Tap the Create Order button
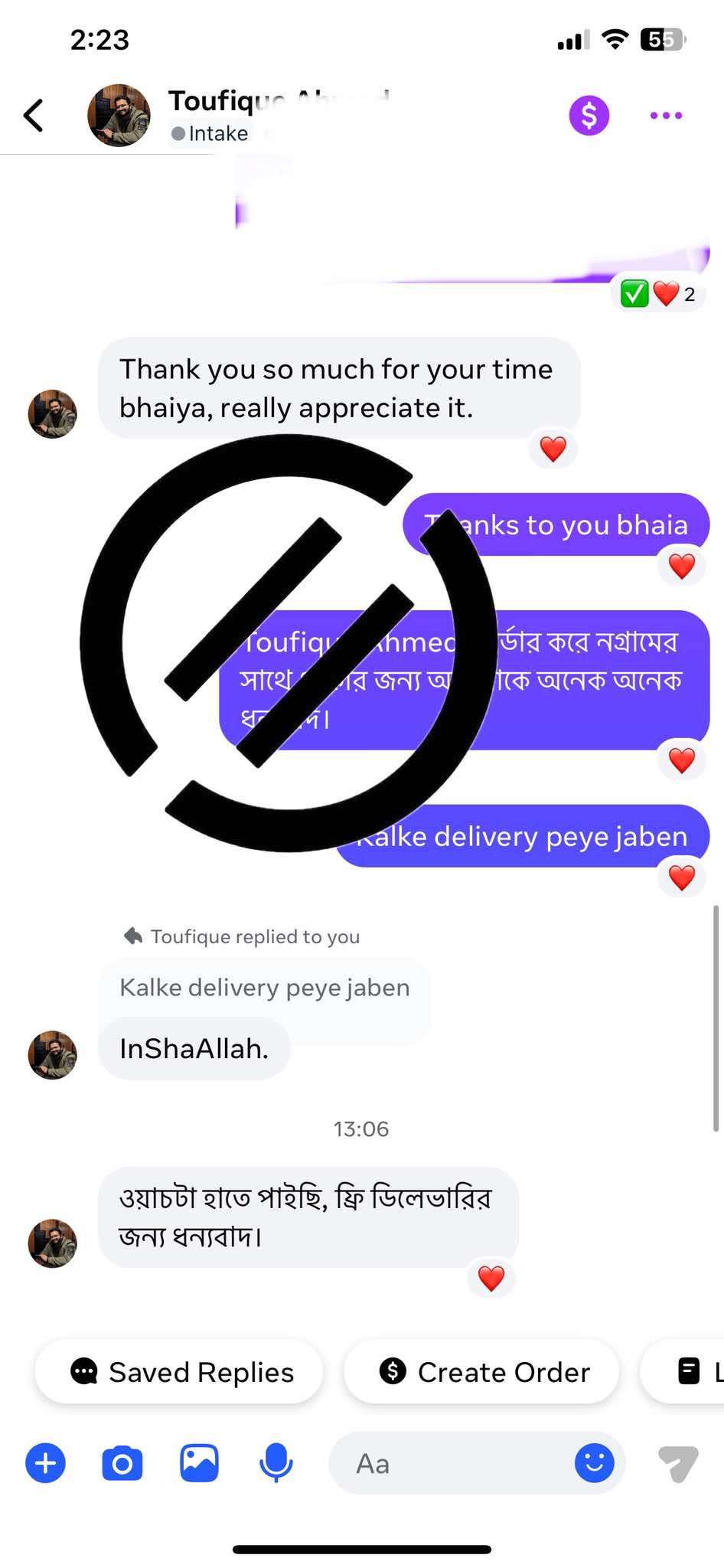 point(482,1372)
